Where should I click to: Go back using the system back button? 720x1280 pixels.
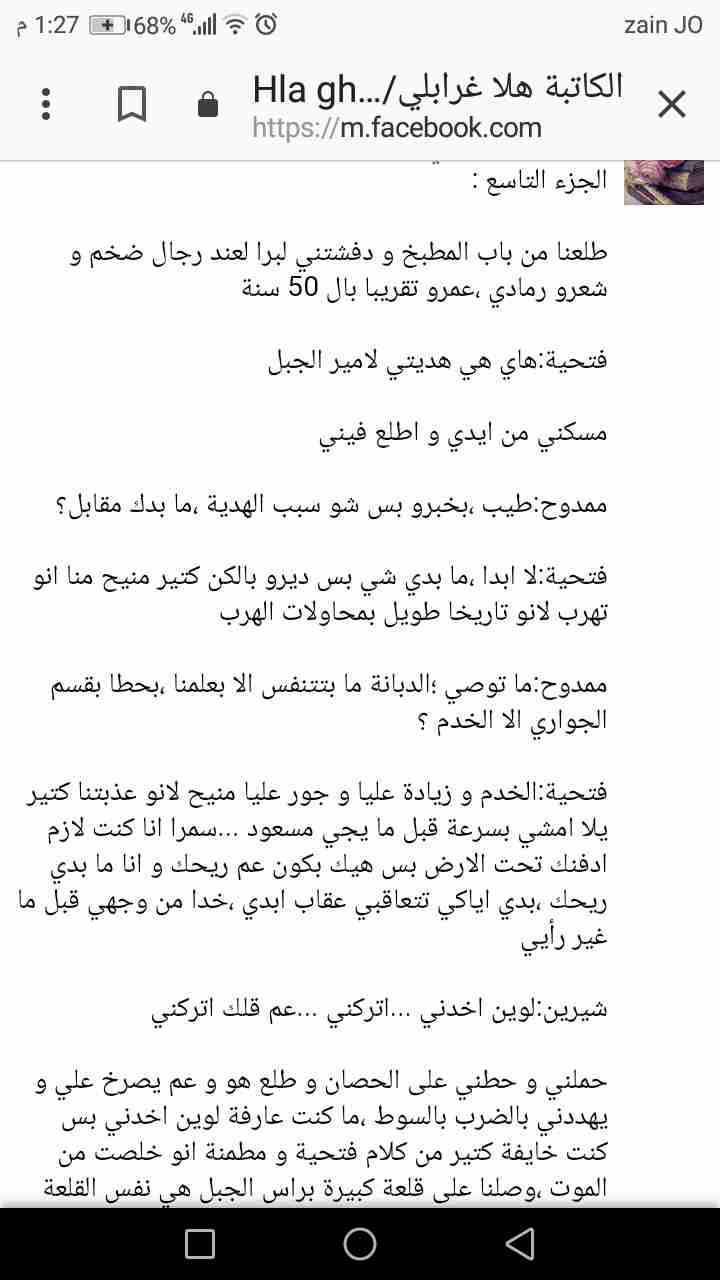pyautogui.click(x=520, y=1243)
